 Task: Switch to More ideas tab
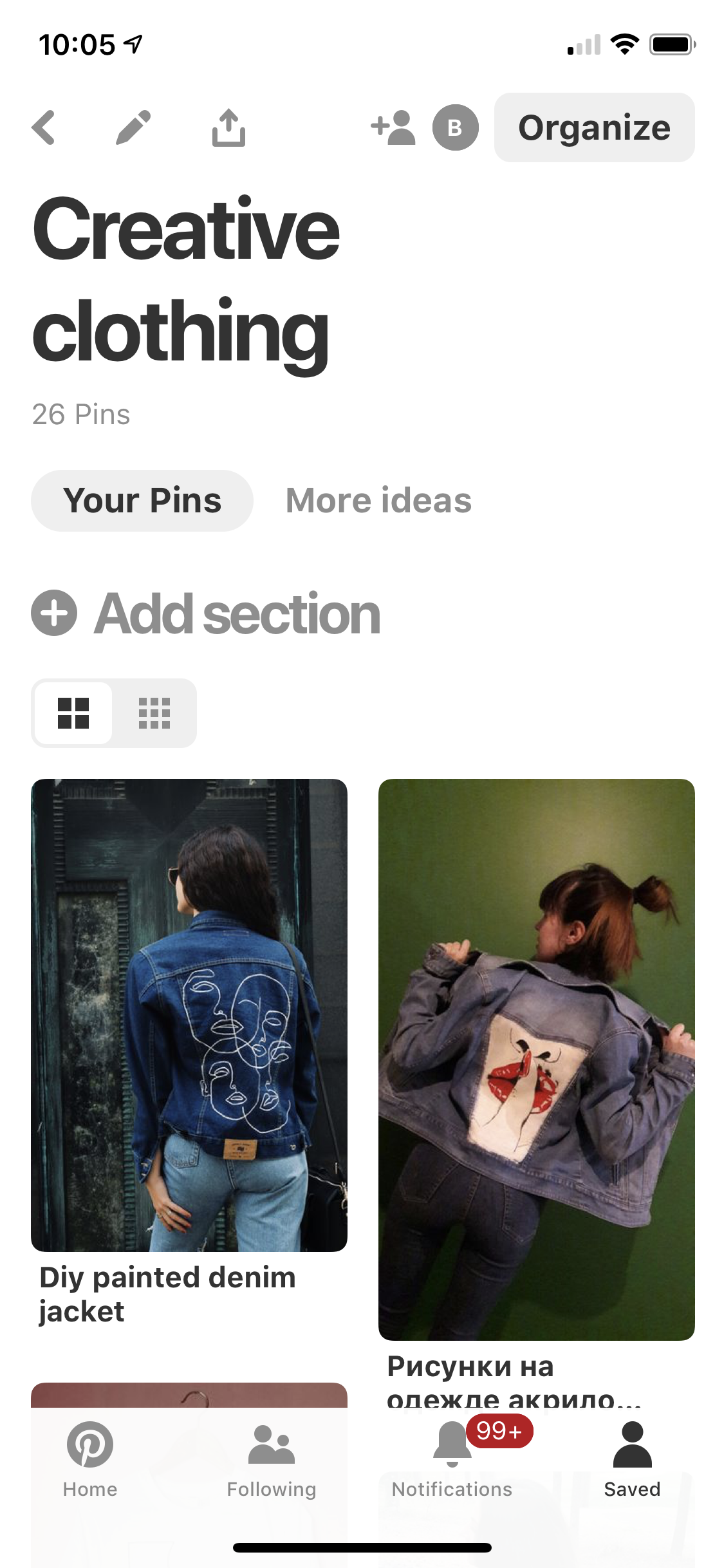click(x=378, y=501)
